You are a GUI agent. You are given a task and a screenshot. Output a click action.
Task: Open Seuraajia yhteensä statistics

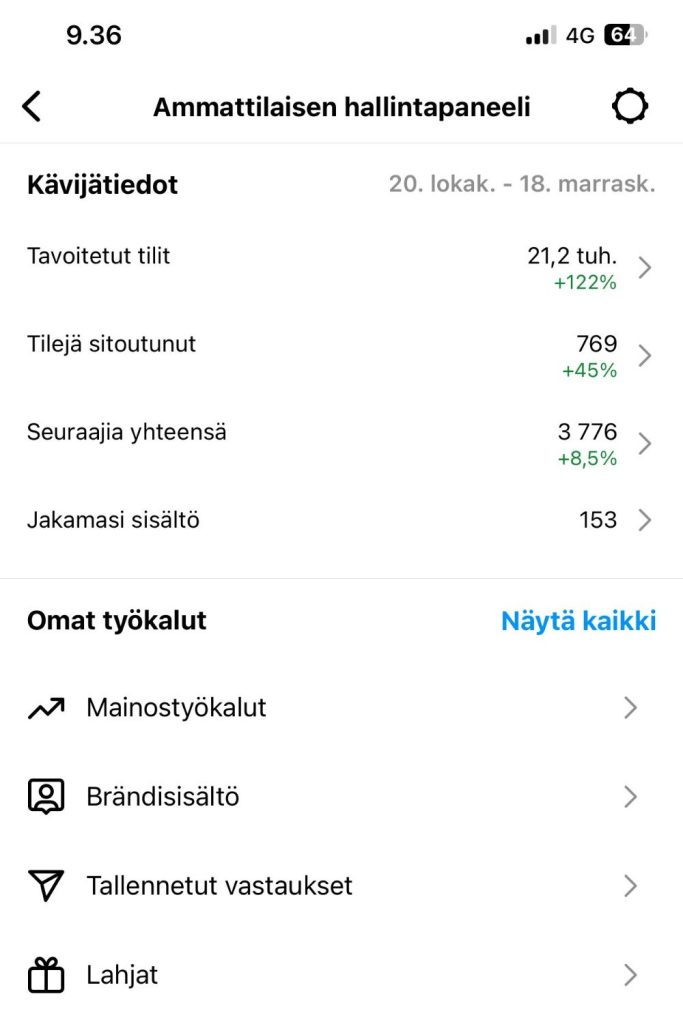340,443
